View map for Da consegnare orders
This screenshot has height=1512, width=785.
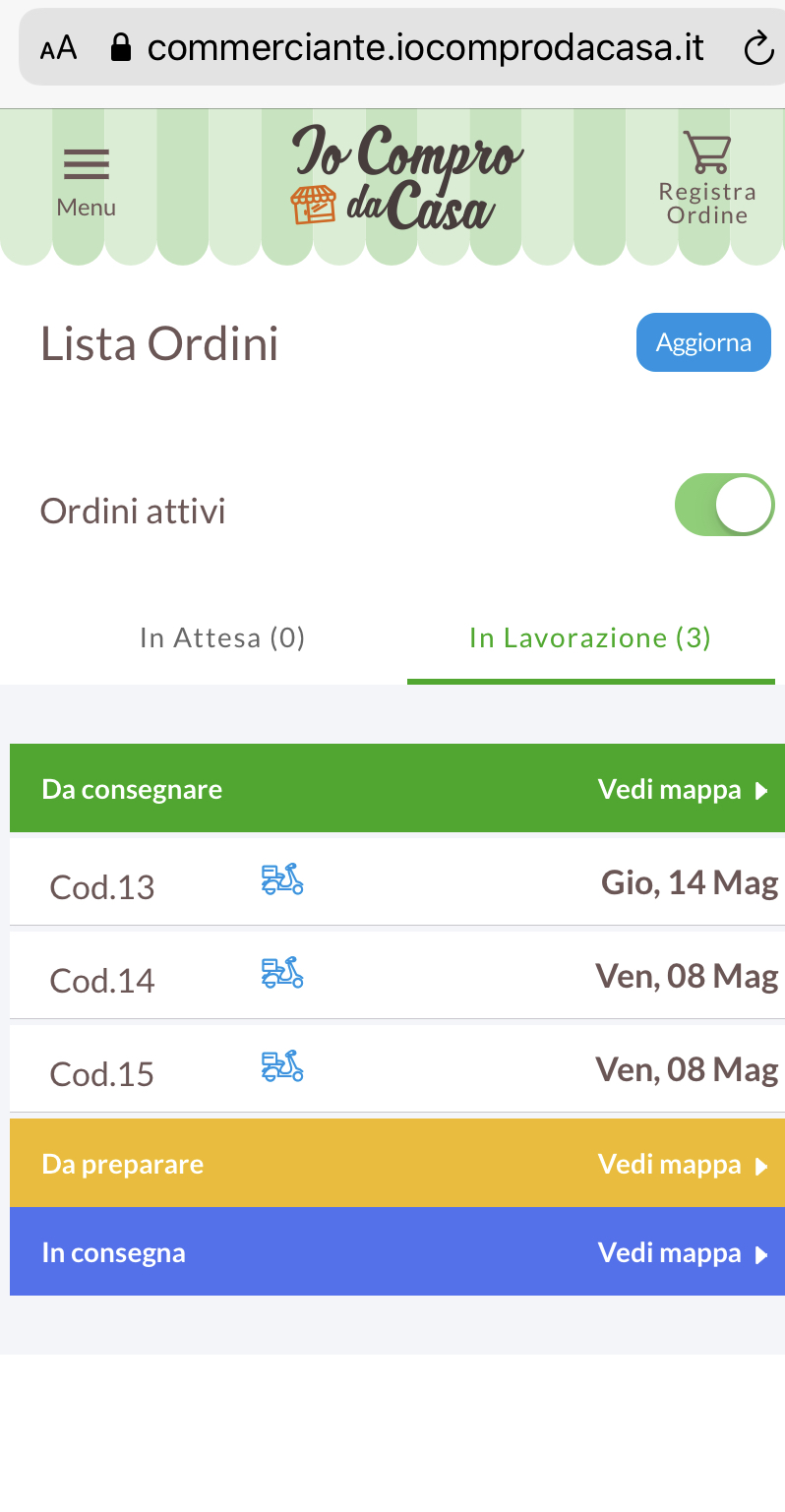682,790
